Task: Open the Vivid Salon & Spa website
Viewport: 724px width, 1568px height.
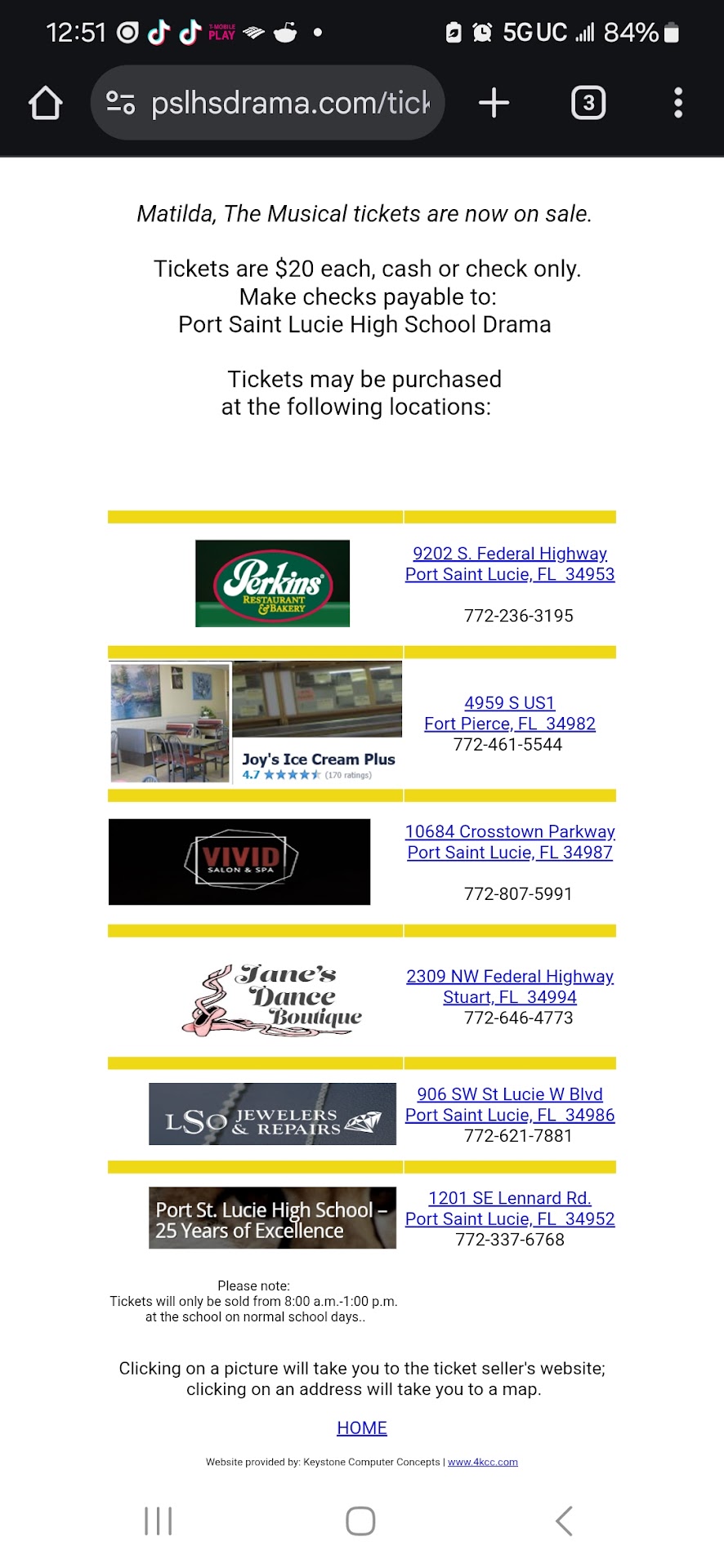Action: pyautogui.click(x=239, y=862)
